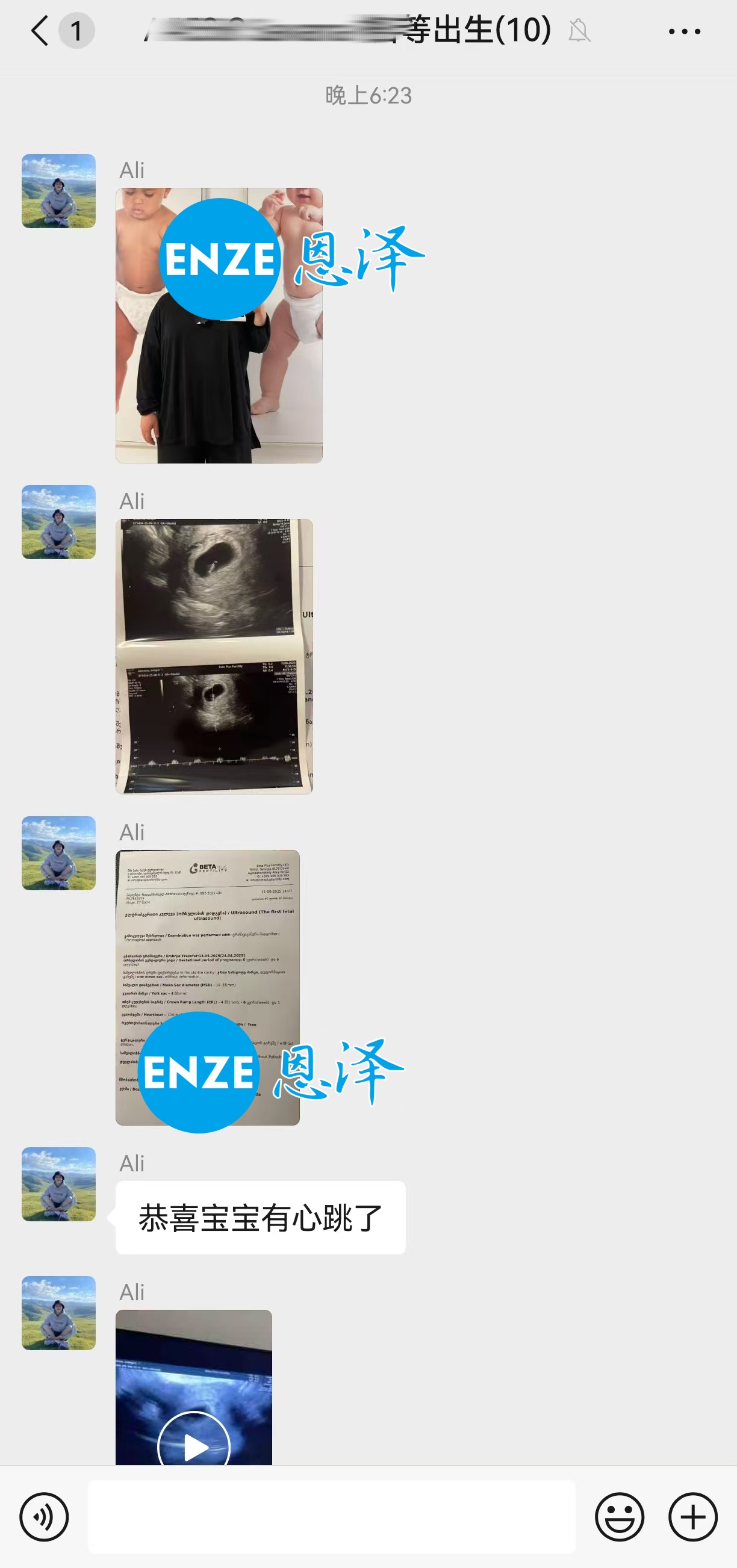Go back to the chat list

[x=40, y=31]
